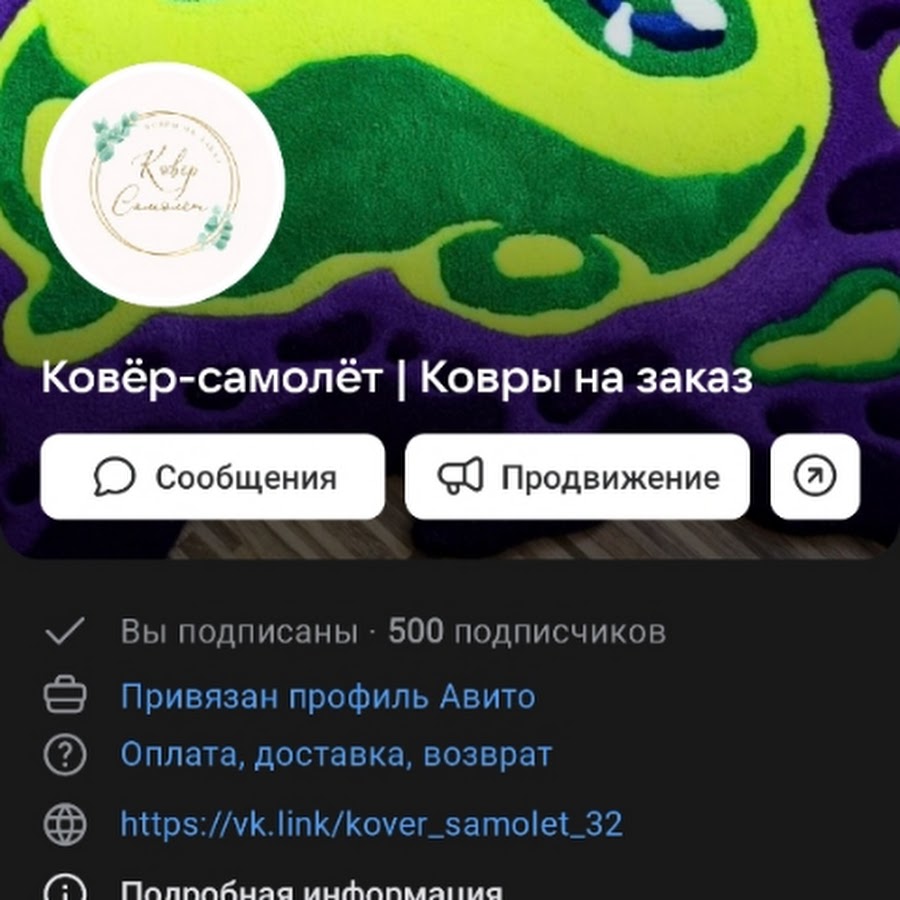Open Оплата, доставка, возврат info
Image resolution: width=900 pixels, height=900 pixels.
pyautogui.click(x=336, y=755)
